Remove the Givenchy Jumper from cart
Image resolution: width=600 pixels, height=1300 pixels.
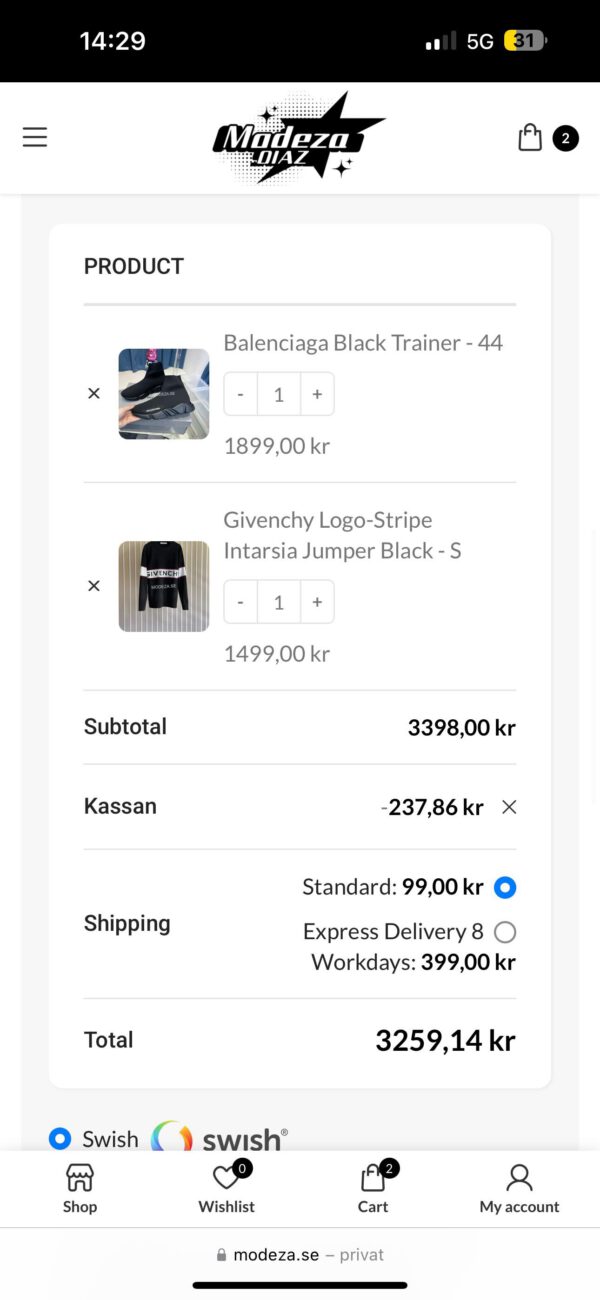click(94, 586)
